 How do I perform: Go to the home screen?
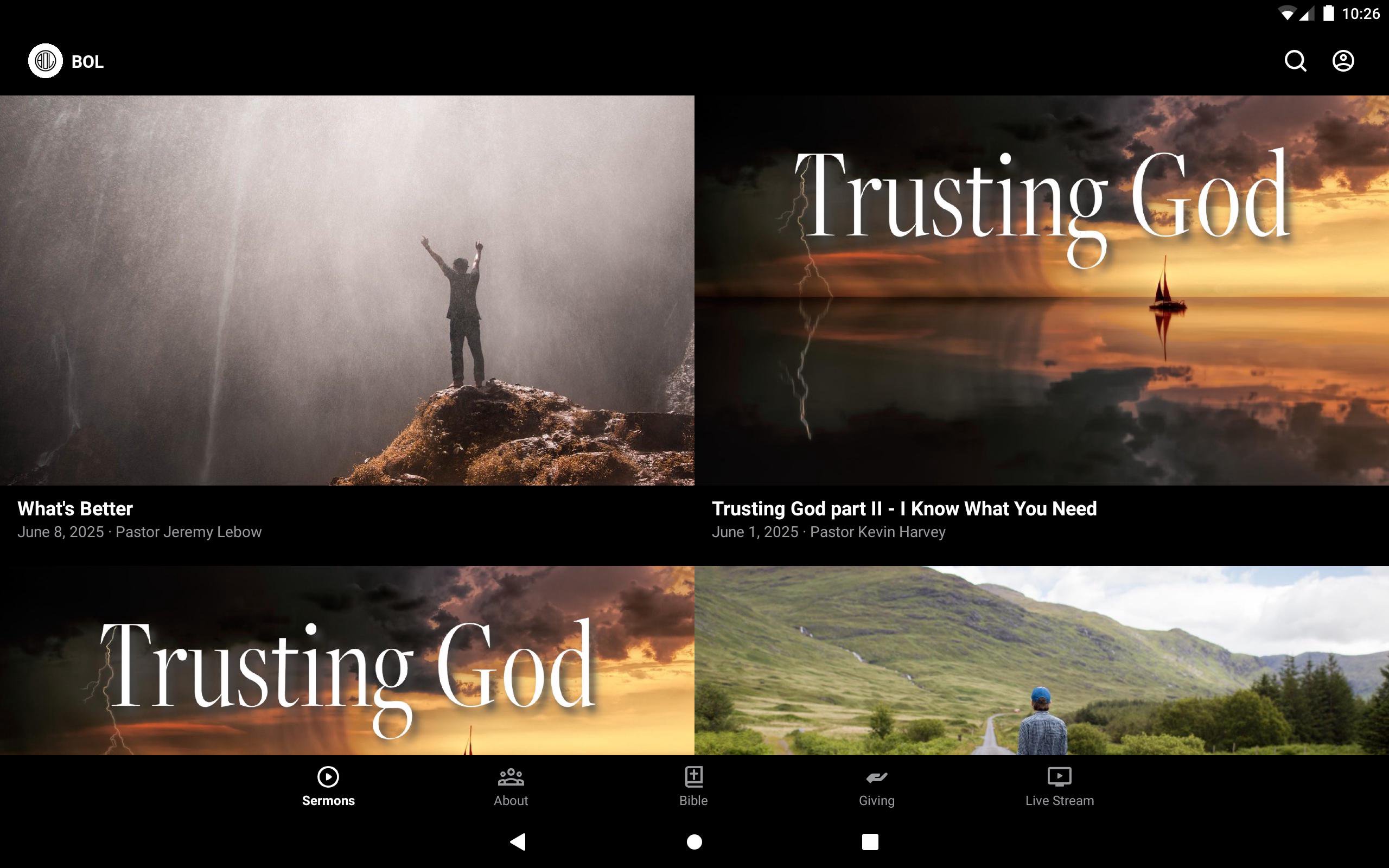[694, 841]
